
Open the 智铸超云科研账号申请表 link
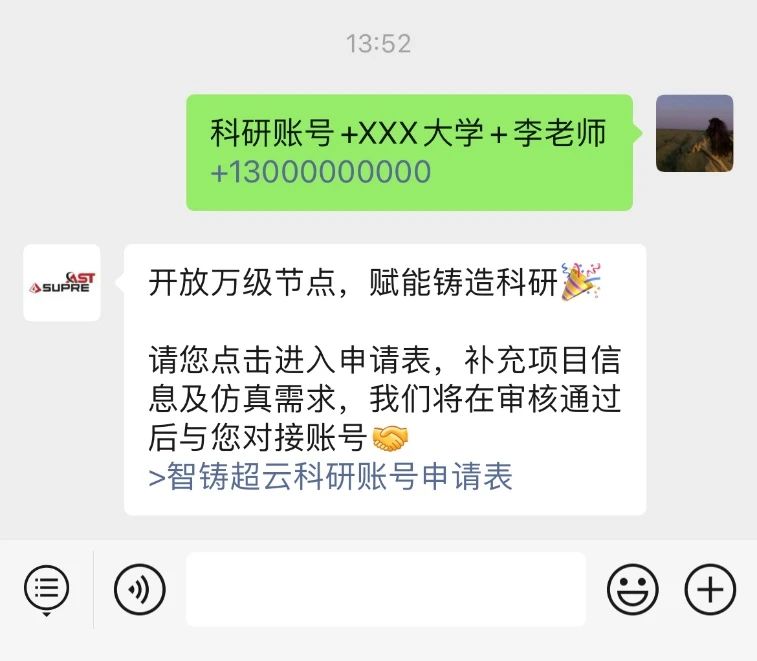(331, 477)
